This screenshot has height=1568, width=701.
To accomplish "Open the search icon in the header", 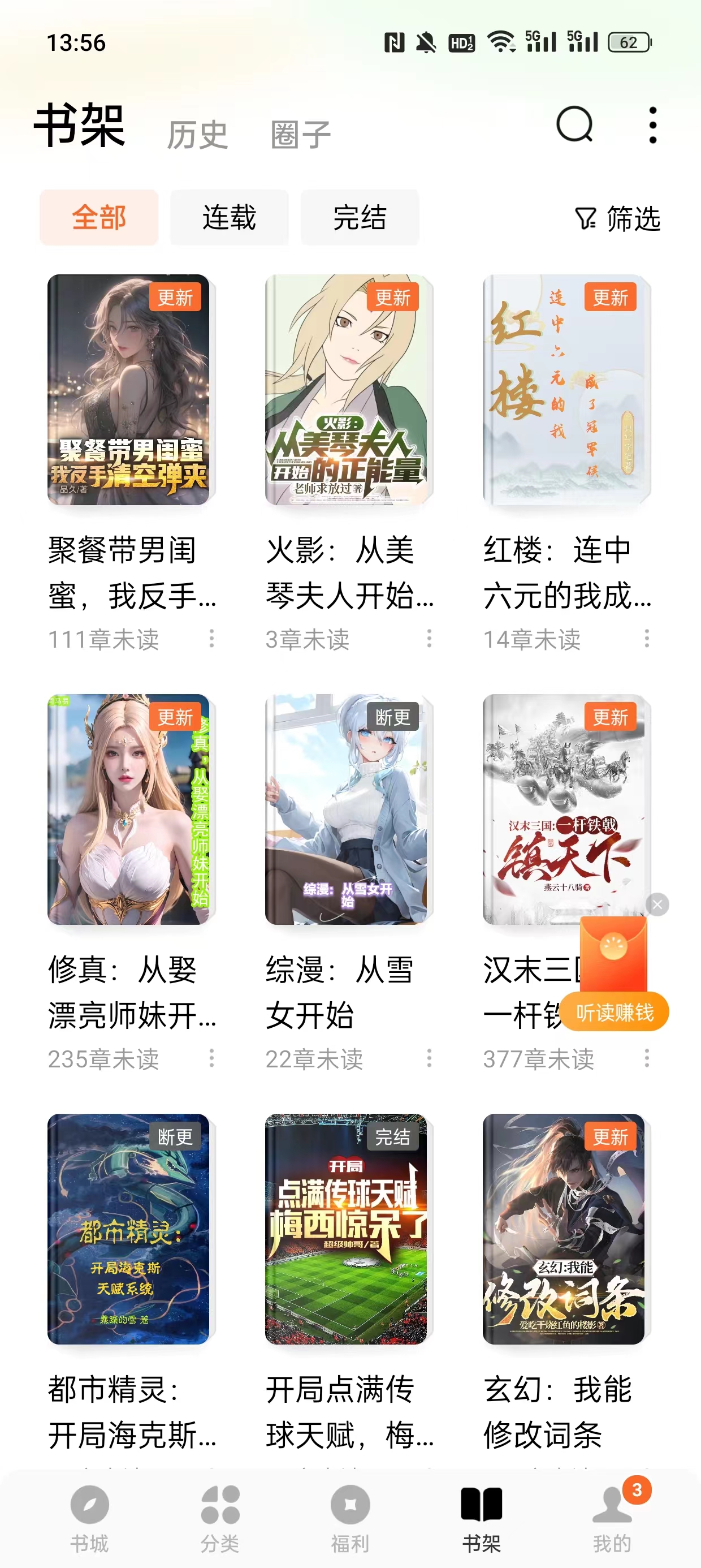I will [574, 125].
